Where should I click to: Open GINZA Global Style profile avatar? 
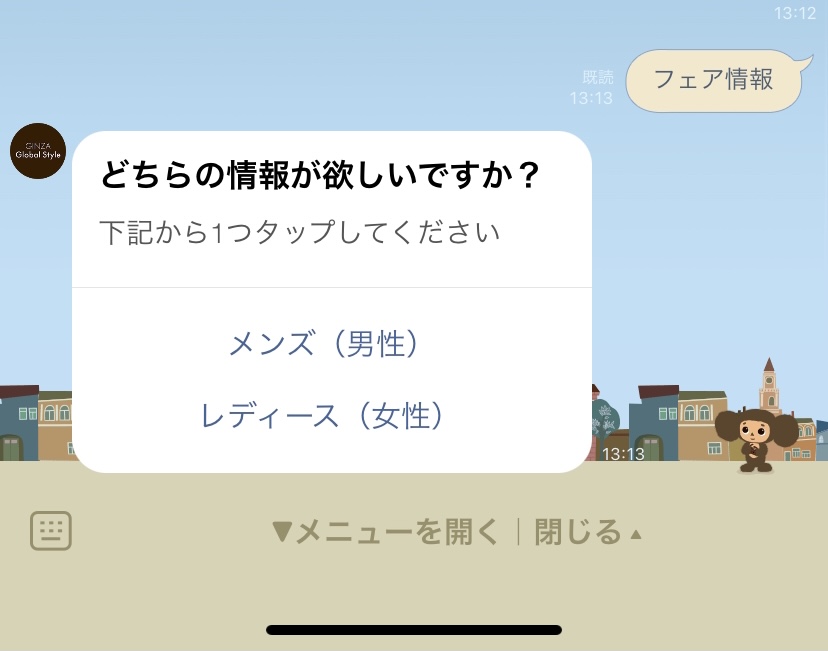point(38,151)
